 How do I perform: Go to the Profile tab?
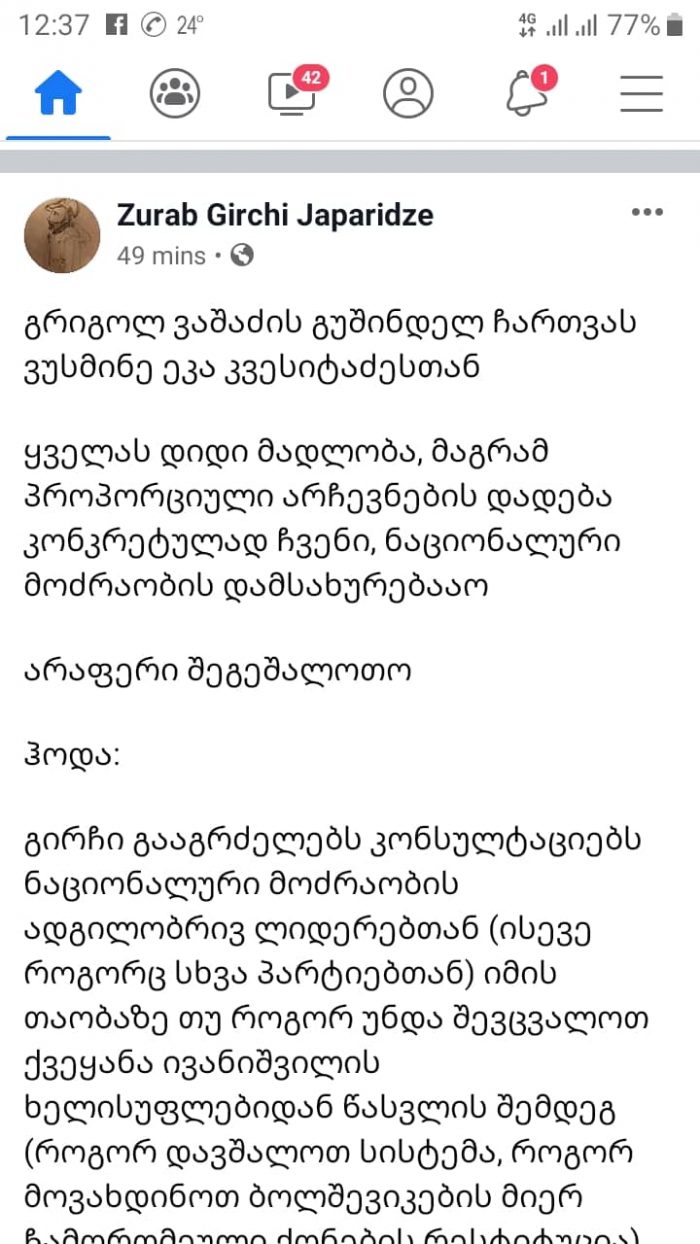pos(408,95)
